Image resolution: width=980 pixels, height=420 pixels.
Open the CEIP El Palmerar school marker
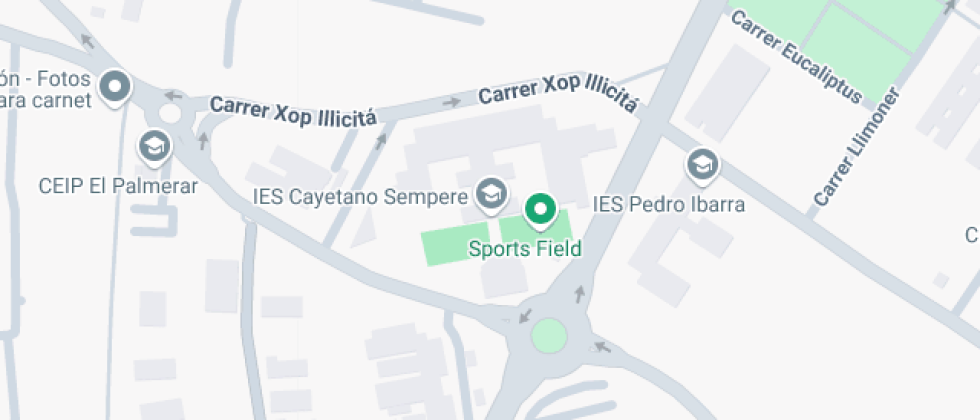[155, 147]
